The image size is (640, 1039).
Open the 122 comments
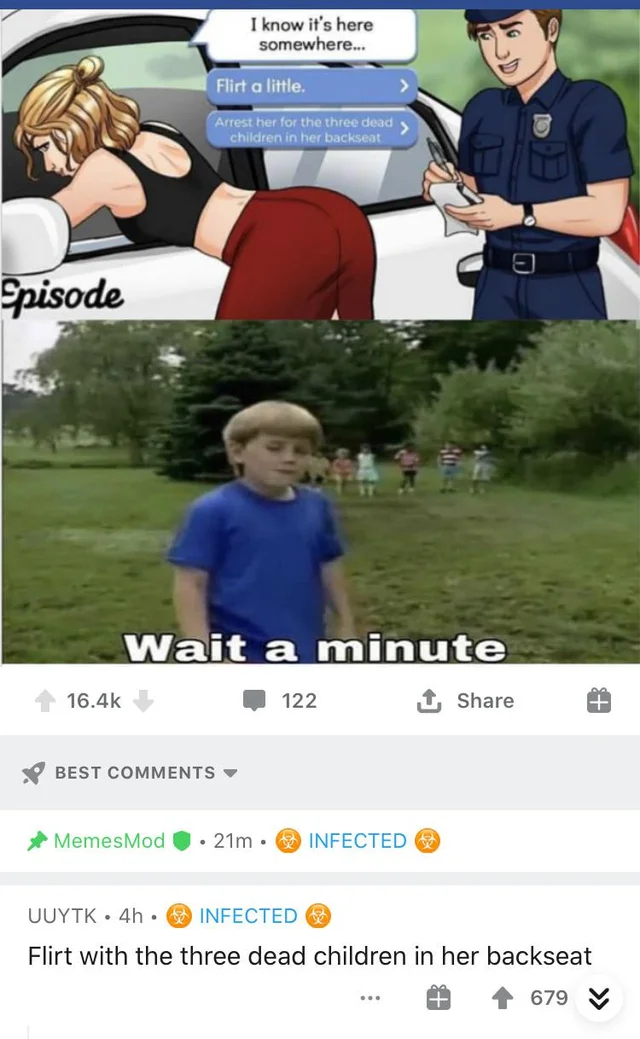pos(280,700)
